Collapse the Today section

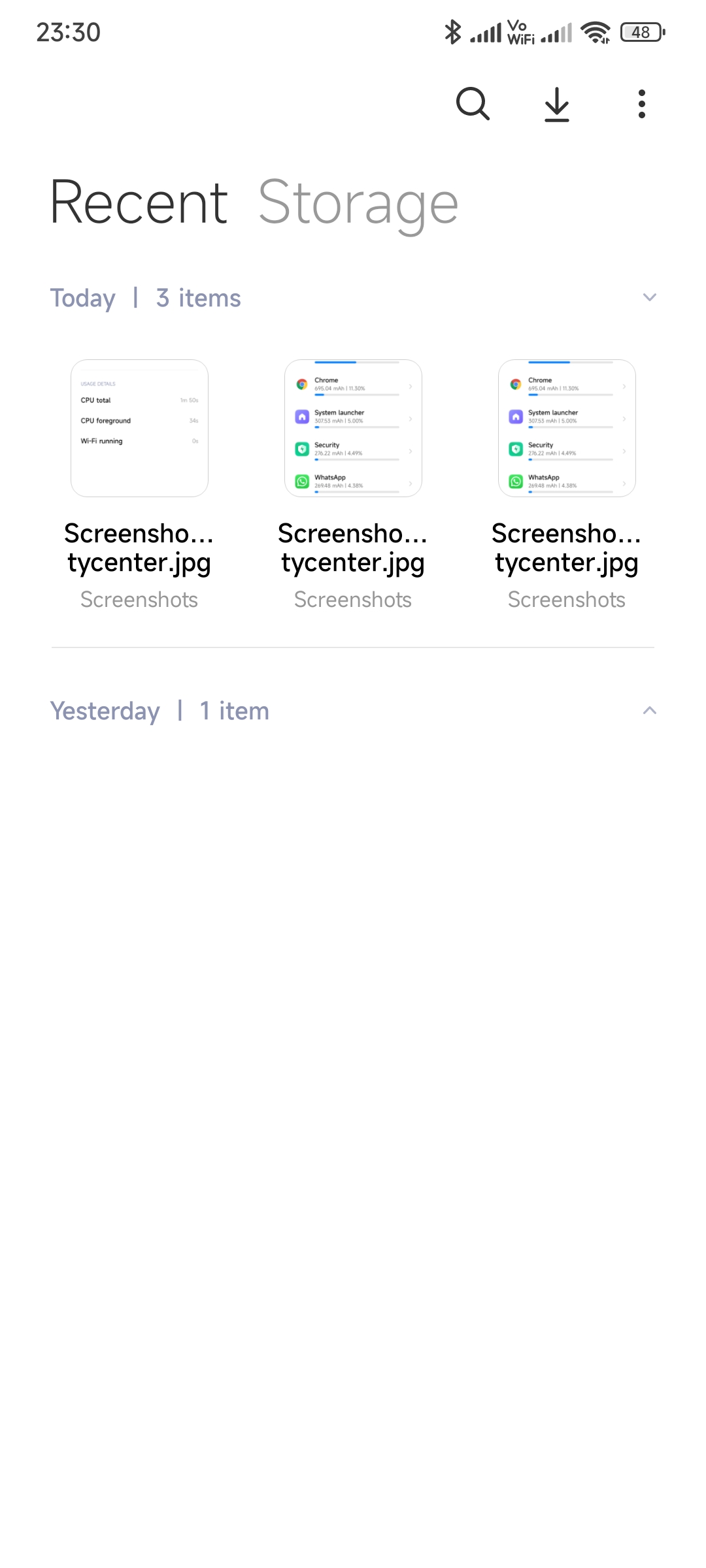point(649,298)
